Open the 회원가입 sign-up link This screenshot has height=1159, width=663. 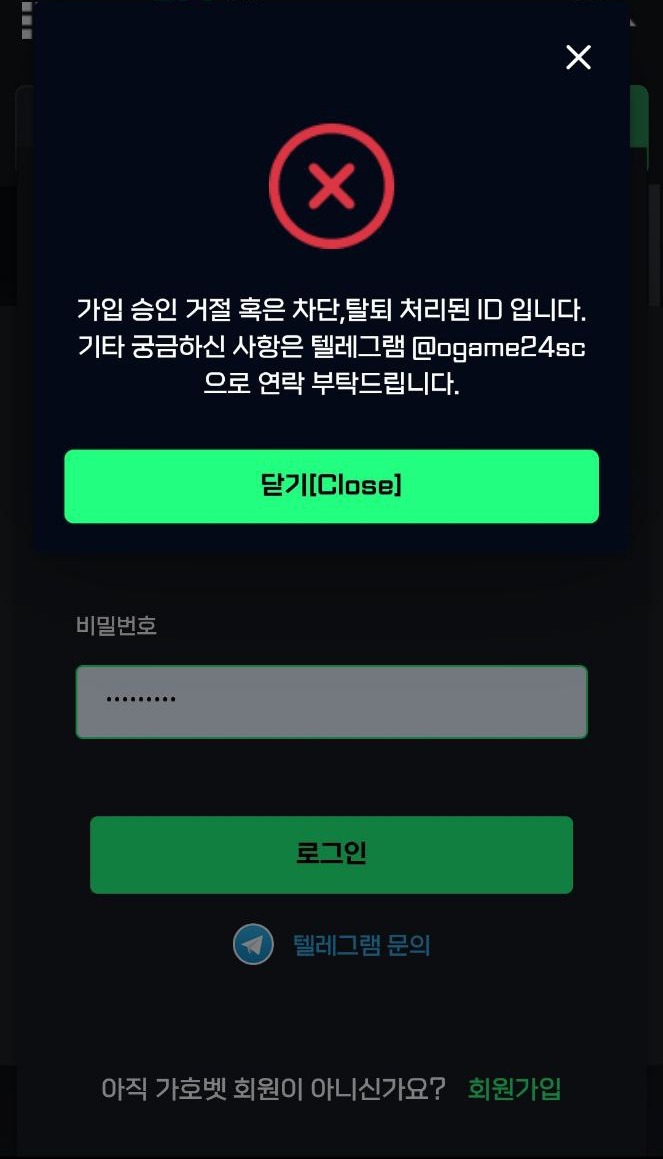(x=514, y=1089)
